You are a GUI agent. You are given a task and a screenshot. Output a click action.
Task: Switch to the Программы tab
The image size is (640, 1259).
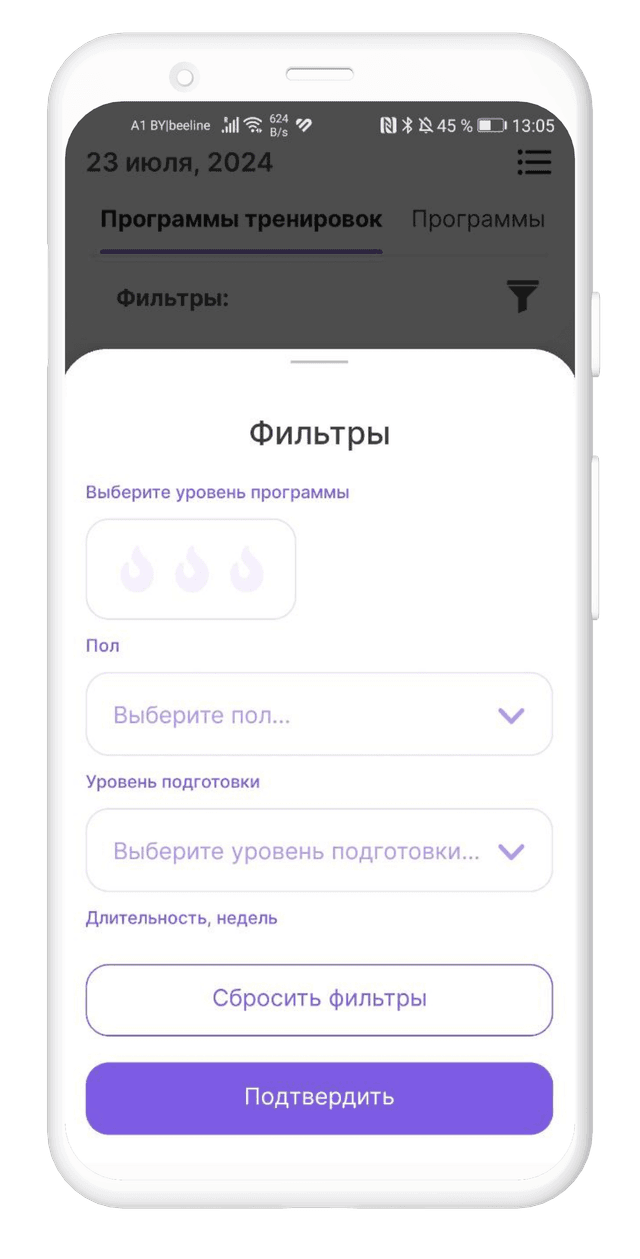pos(478,220)
